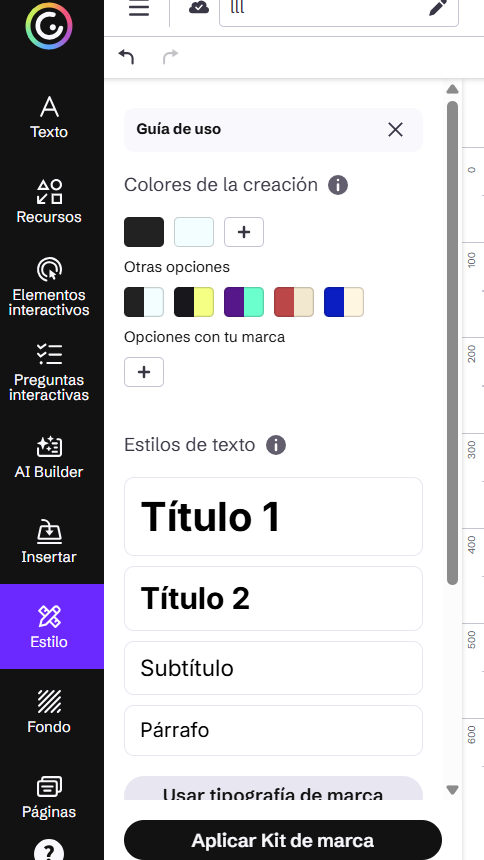
Task: Open the Recursos panel
Action: click(49, 201)
